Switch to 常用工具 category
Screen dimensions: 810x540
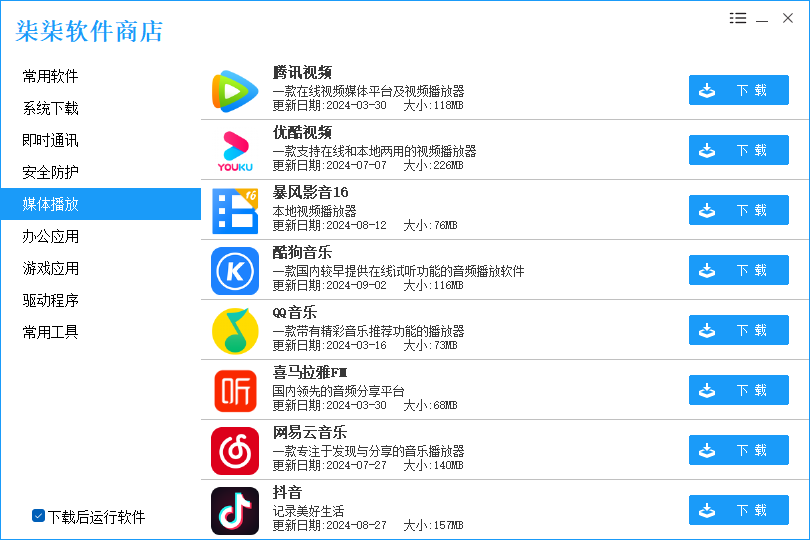[50, 332]
